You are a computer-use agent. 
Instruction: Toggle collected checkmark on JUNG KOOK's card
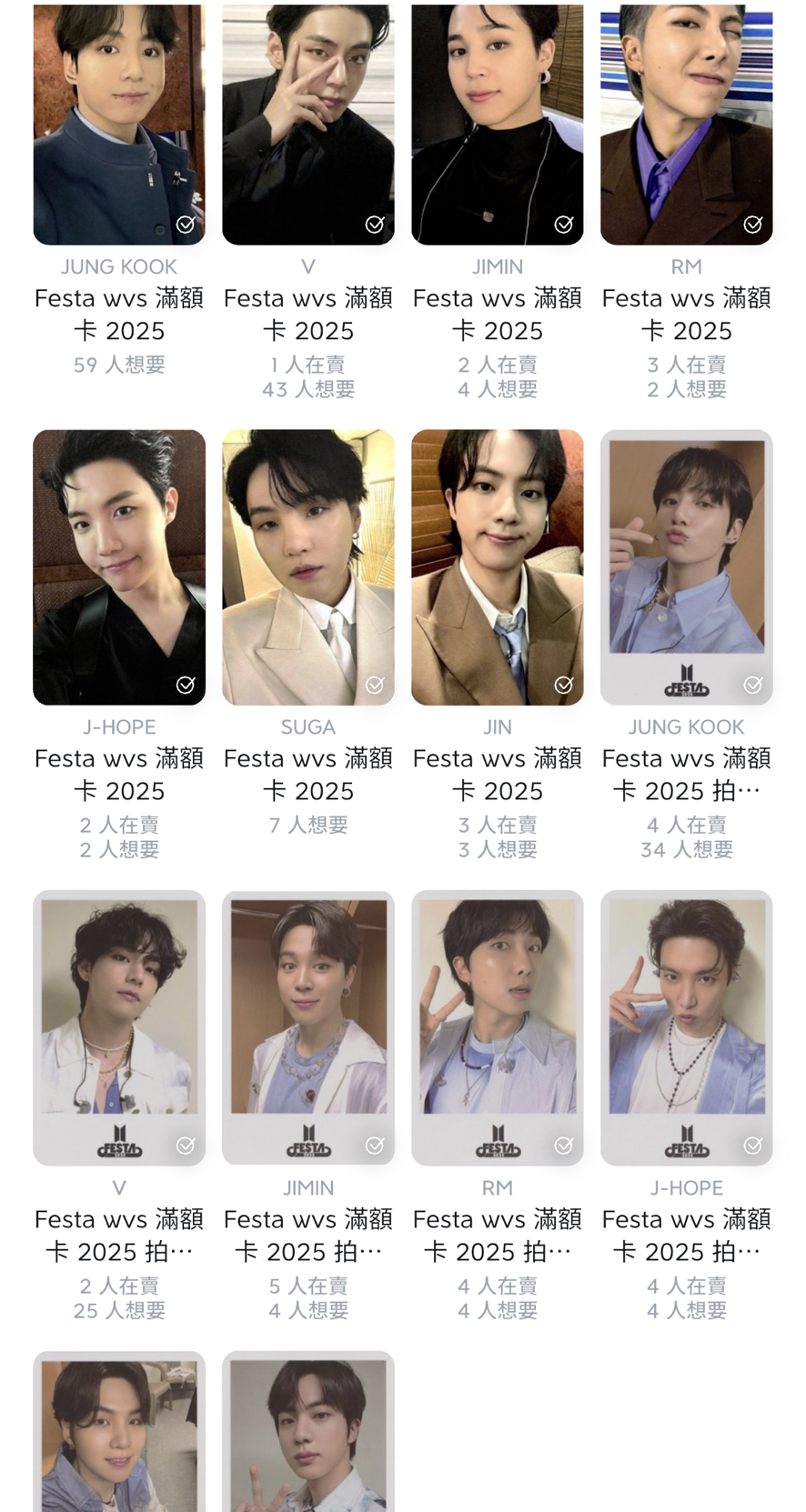click(185, 223)
